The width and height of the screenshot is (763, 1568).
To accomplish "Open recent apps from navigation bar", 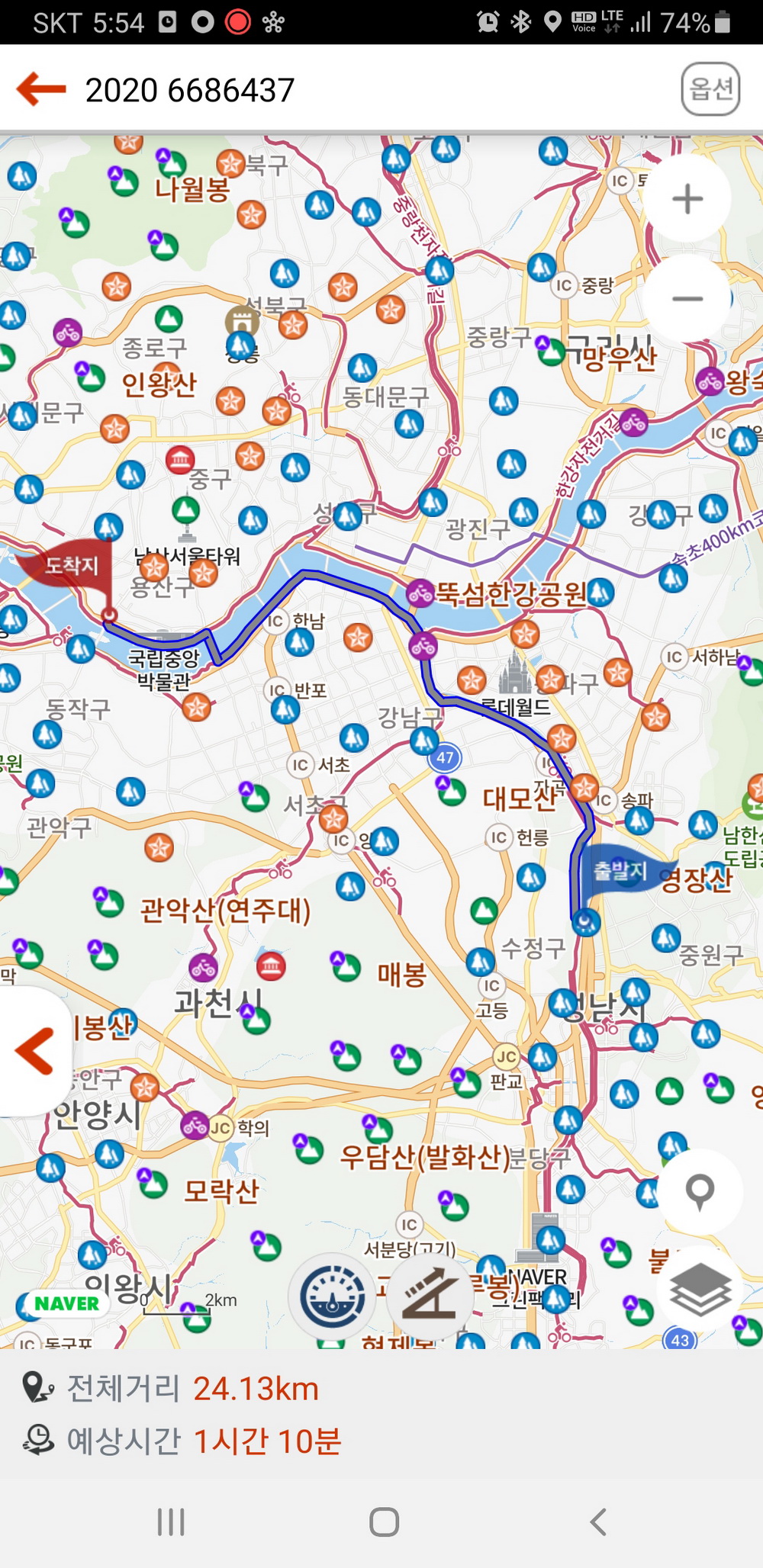I will coord(171,1521).
